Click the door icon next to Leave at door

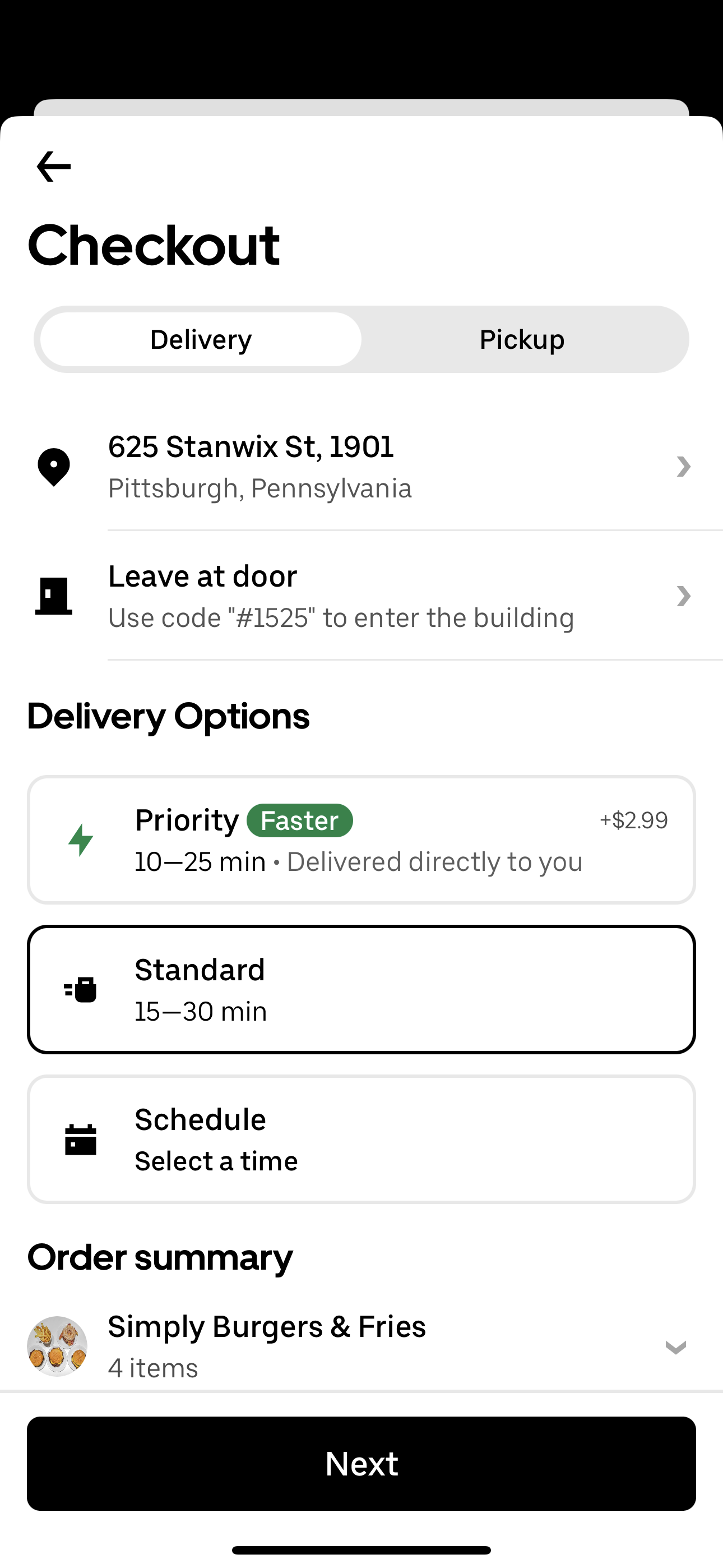coord(54,596)
